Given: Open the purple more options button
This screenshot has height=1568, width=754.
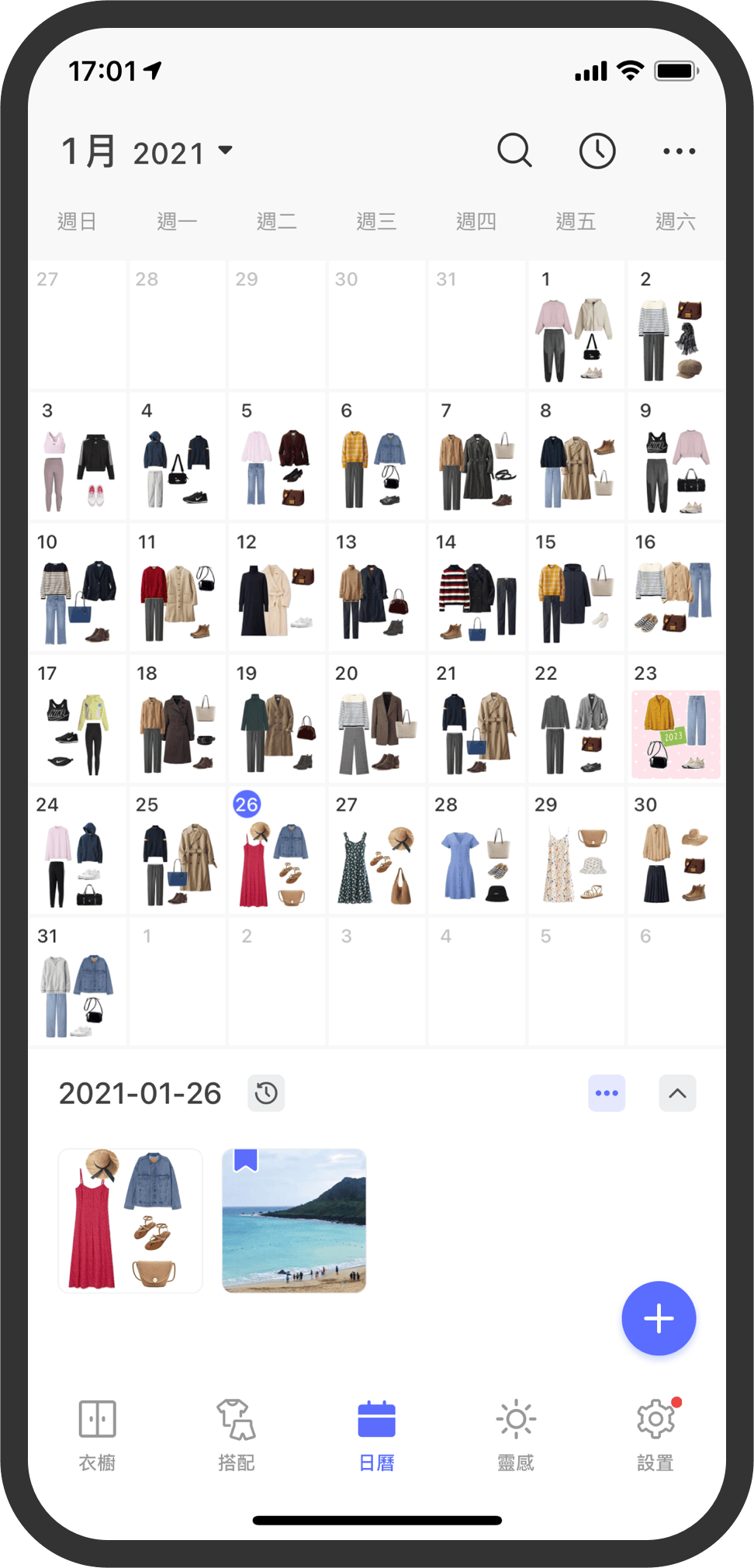Looking at the screenshot, I should 607,1093.
